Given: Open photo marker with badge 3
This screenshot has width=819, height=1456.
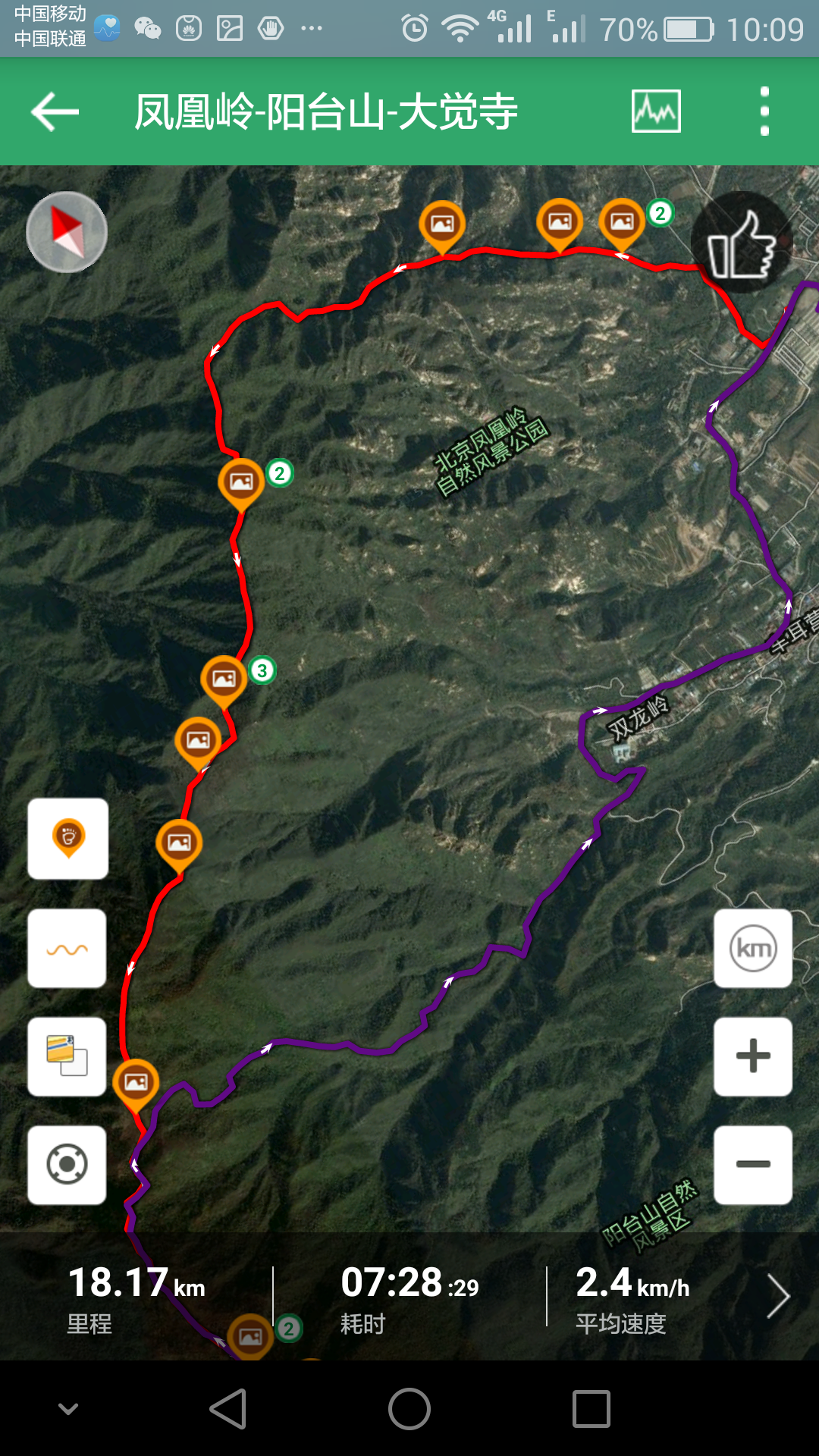Looking at the screenshot, I should (224, 679).
